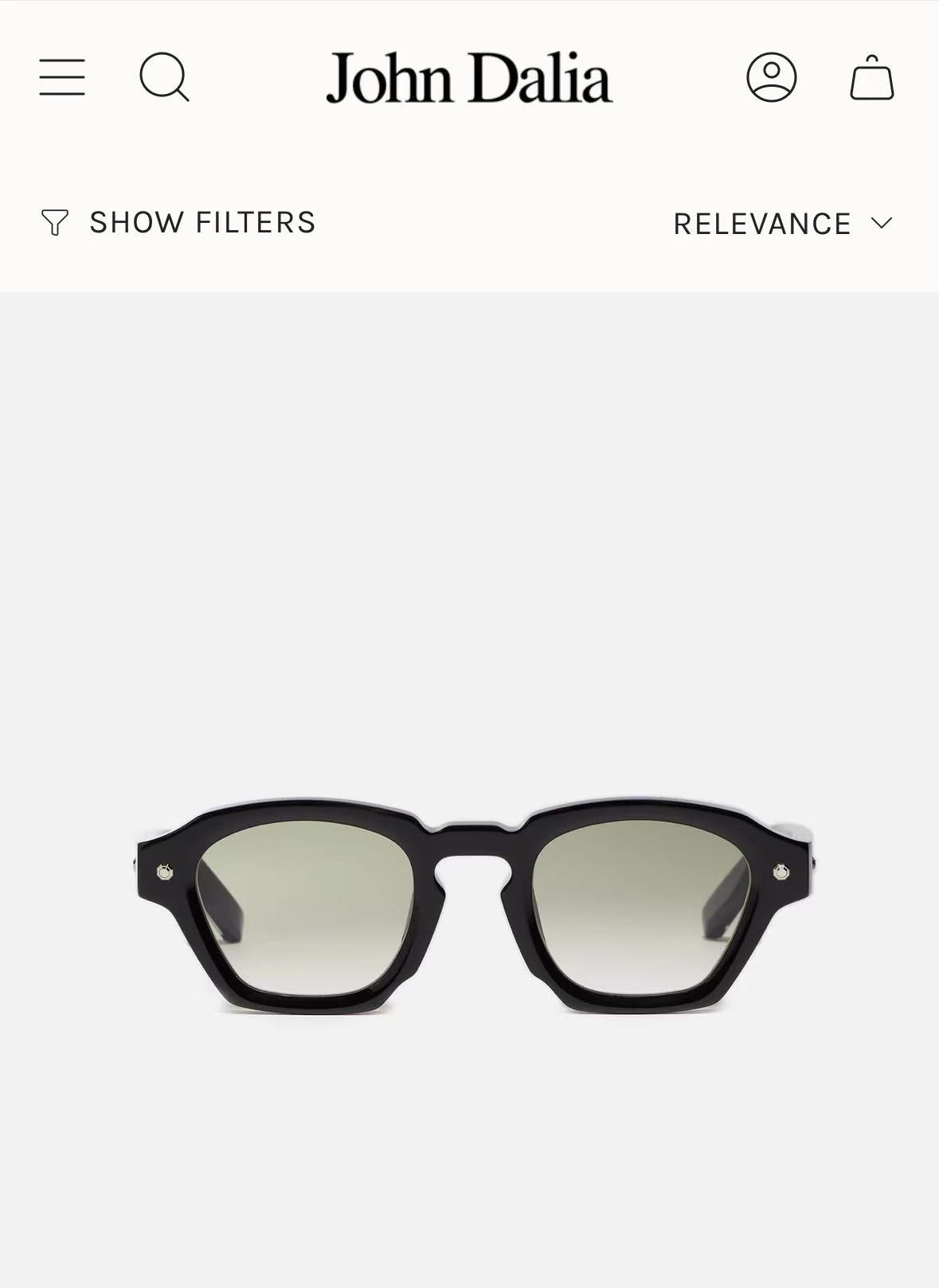
Task: Open the account profile icon
Action: click(x=771, y=77)
